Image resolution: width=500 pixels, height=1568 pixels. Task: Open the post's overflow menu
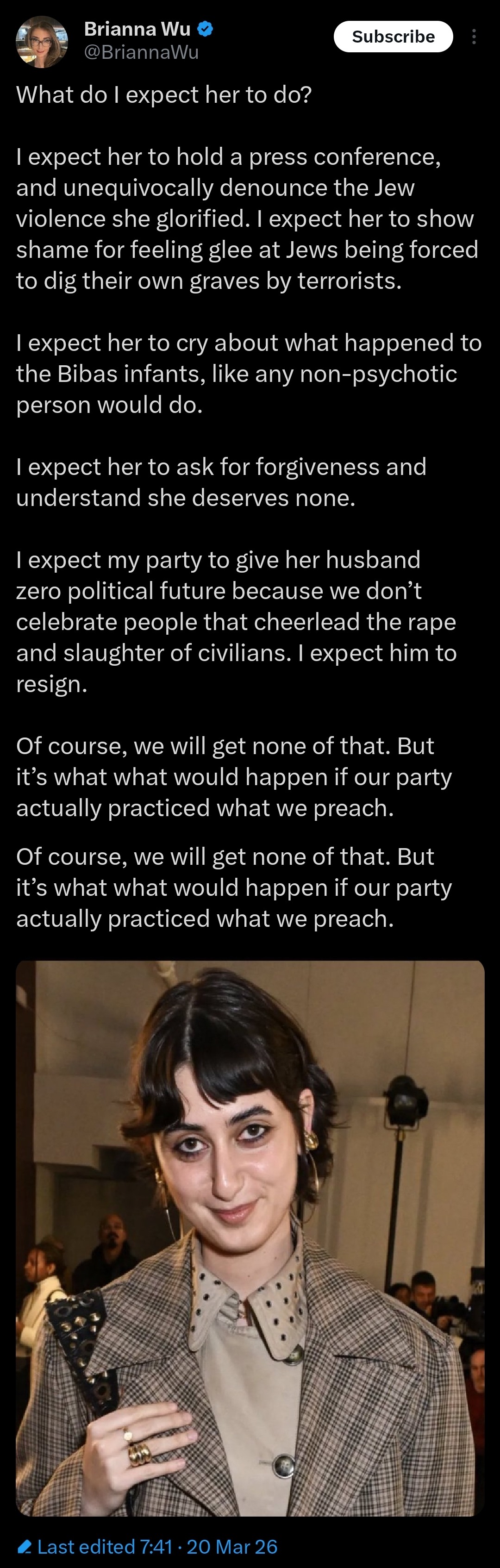(474, 37)
